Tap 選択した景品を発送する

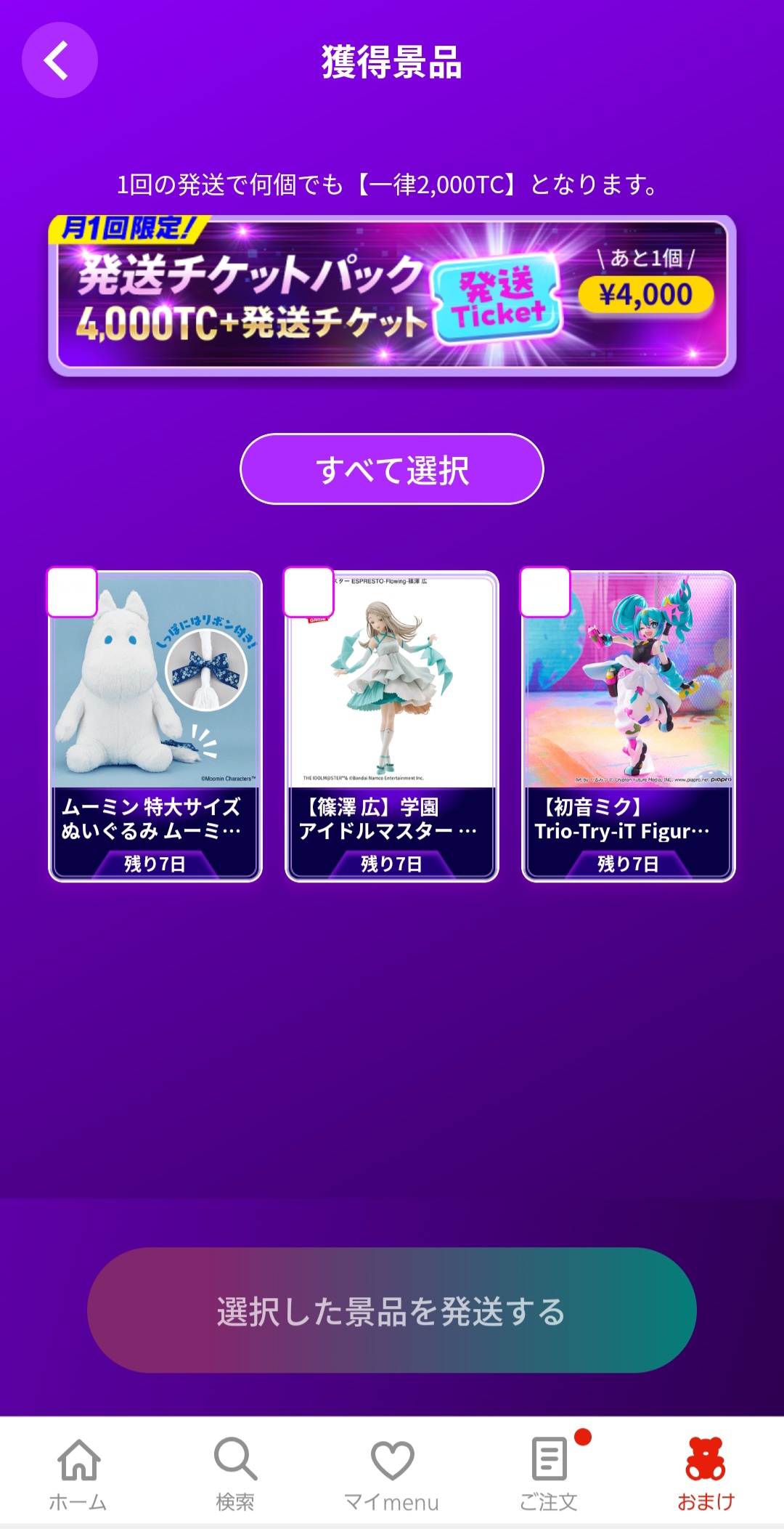click(392, 1310)
